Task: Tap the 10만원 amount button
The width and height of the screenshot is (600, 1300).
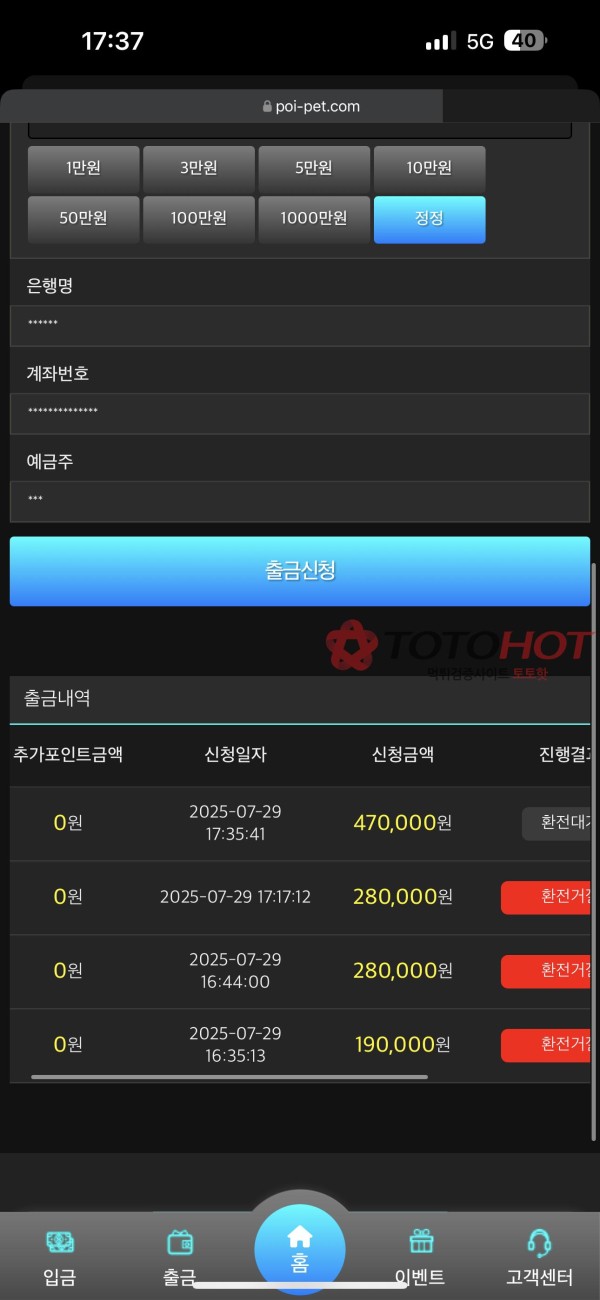Action: point(429,169)
